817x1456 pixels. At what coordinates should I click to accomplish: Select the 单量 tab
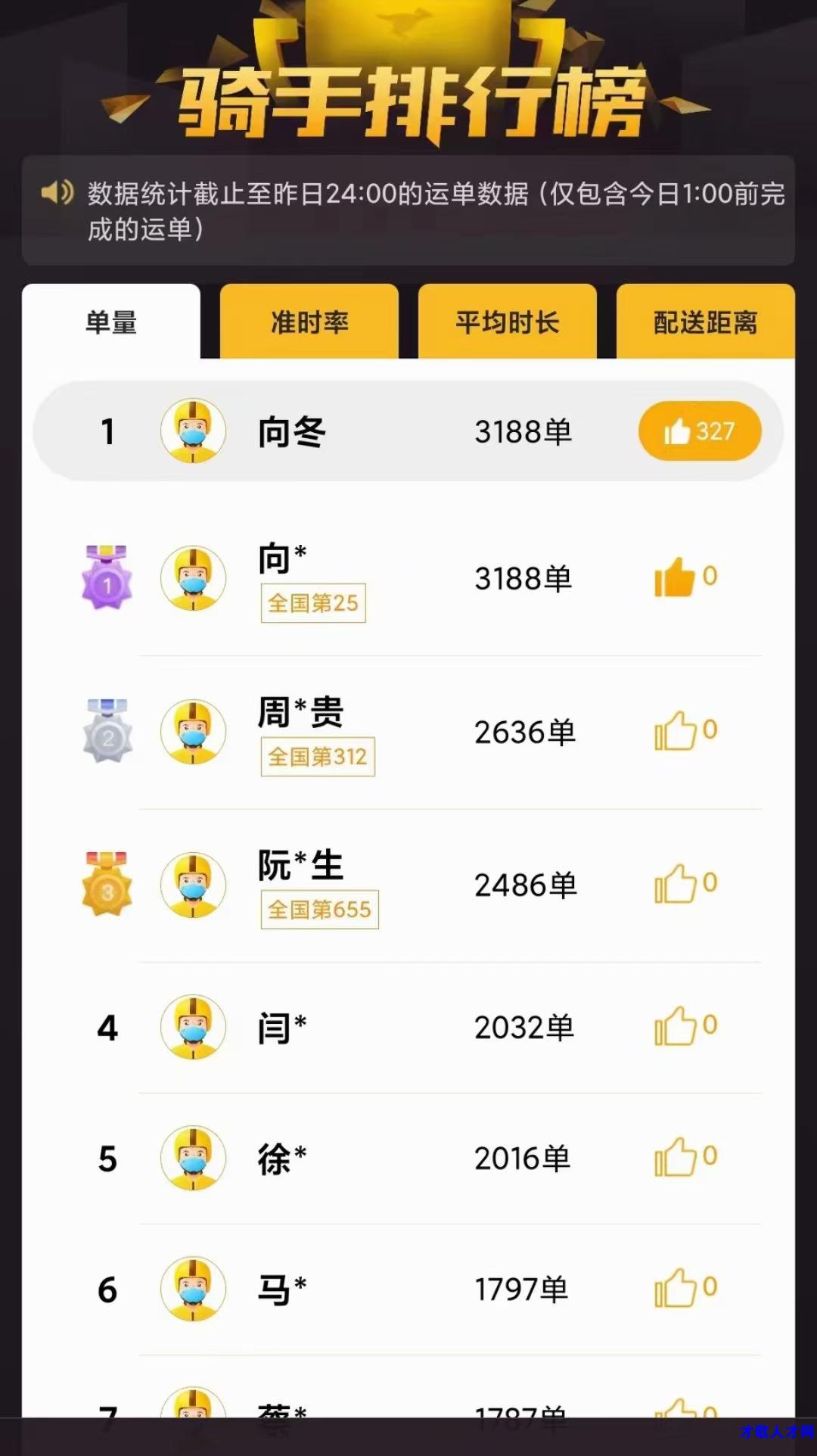(x=111, y=322)
